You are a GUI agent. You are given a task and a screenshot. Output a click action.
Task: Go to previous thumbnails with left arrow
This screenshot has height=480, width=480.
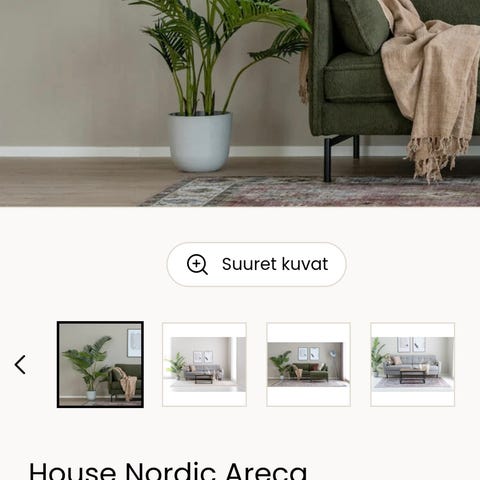[x=20, y=364]
